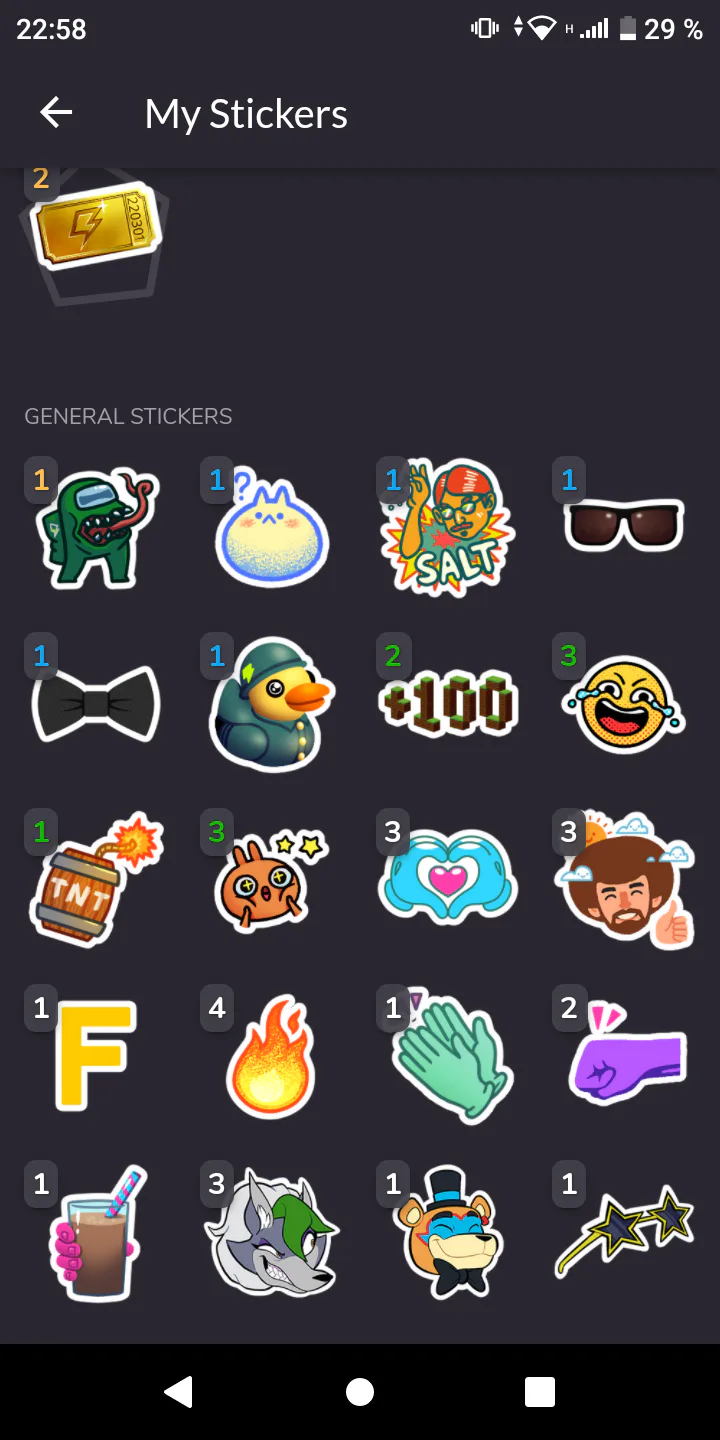This screenshot has width=720, height=1440.
Task: Go to the Android home screen
Action: [x=360, y=1392]
